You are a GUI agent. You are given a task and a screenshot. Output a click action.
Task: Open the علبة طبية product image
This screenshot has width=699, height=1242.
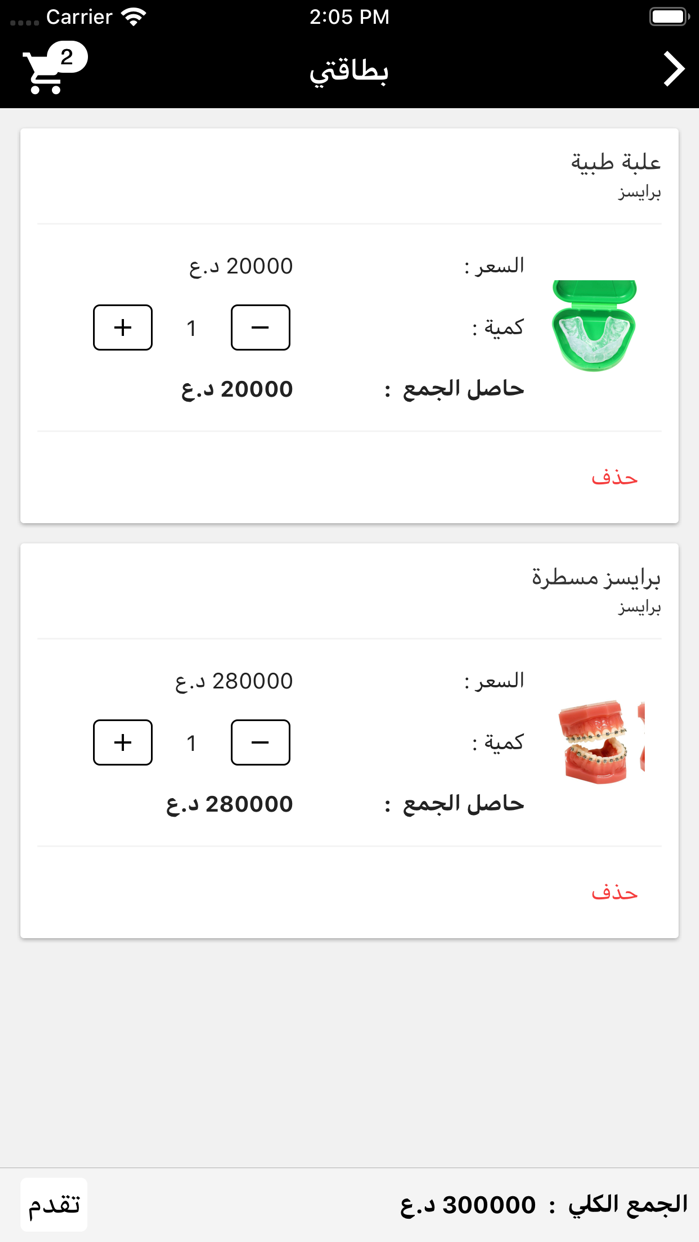pos(594,326)
